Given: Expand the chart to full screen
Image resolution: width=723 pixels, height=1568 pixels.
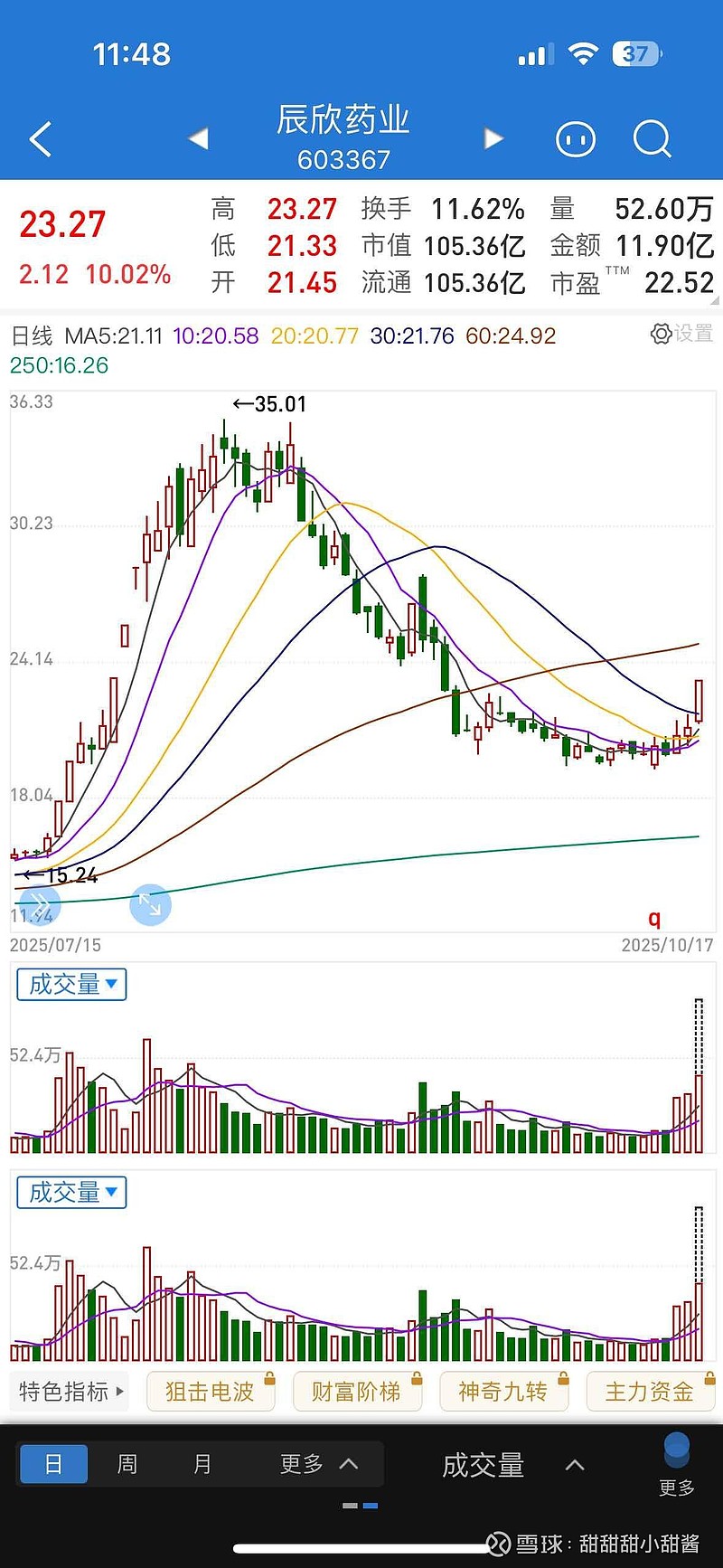Looking at the screenshot, I should point(150,904).
